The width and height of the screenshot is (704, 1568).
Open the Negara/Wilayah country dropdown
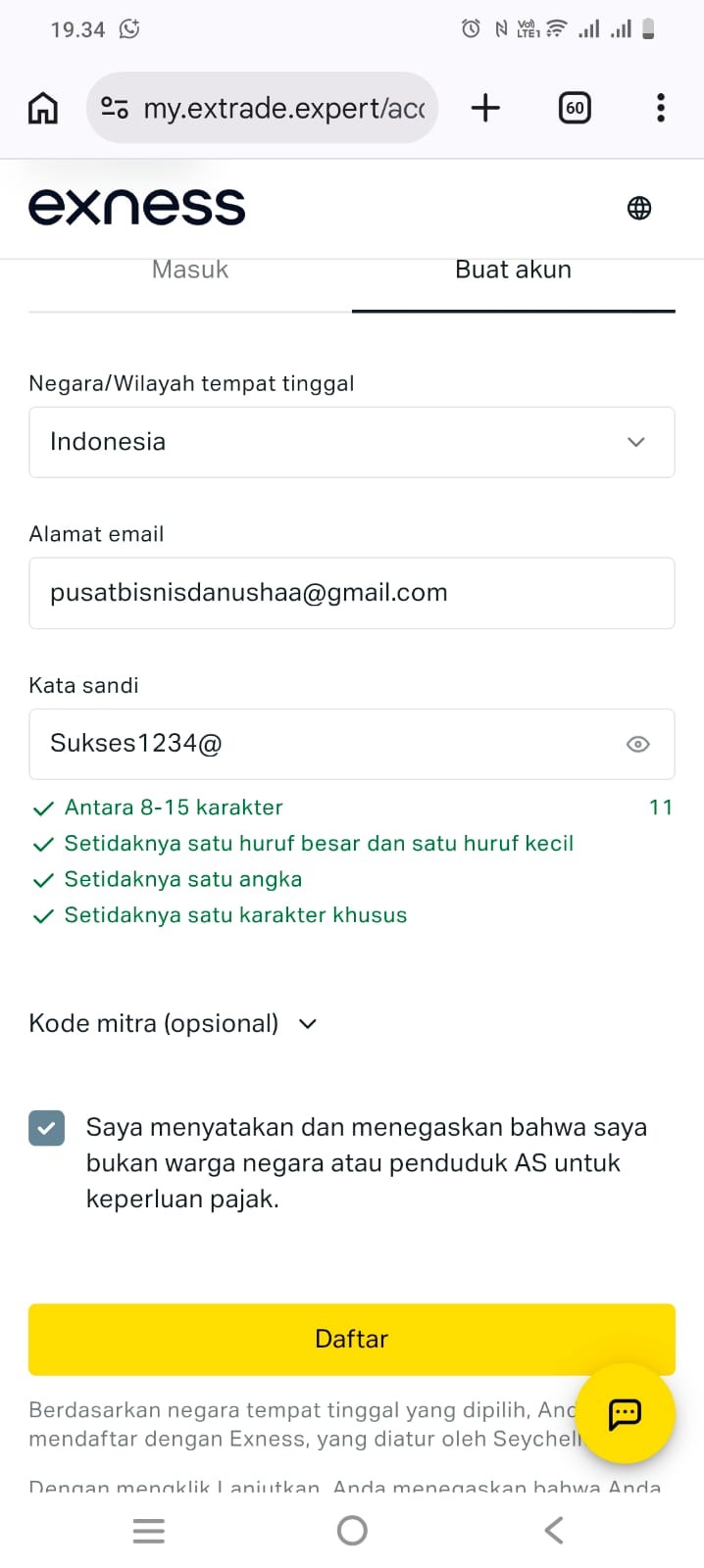pos(351,442)
